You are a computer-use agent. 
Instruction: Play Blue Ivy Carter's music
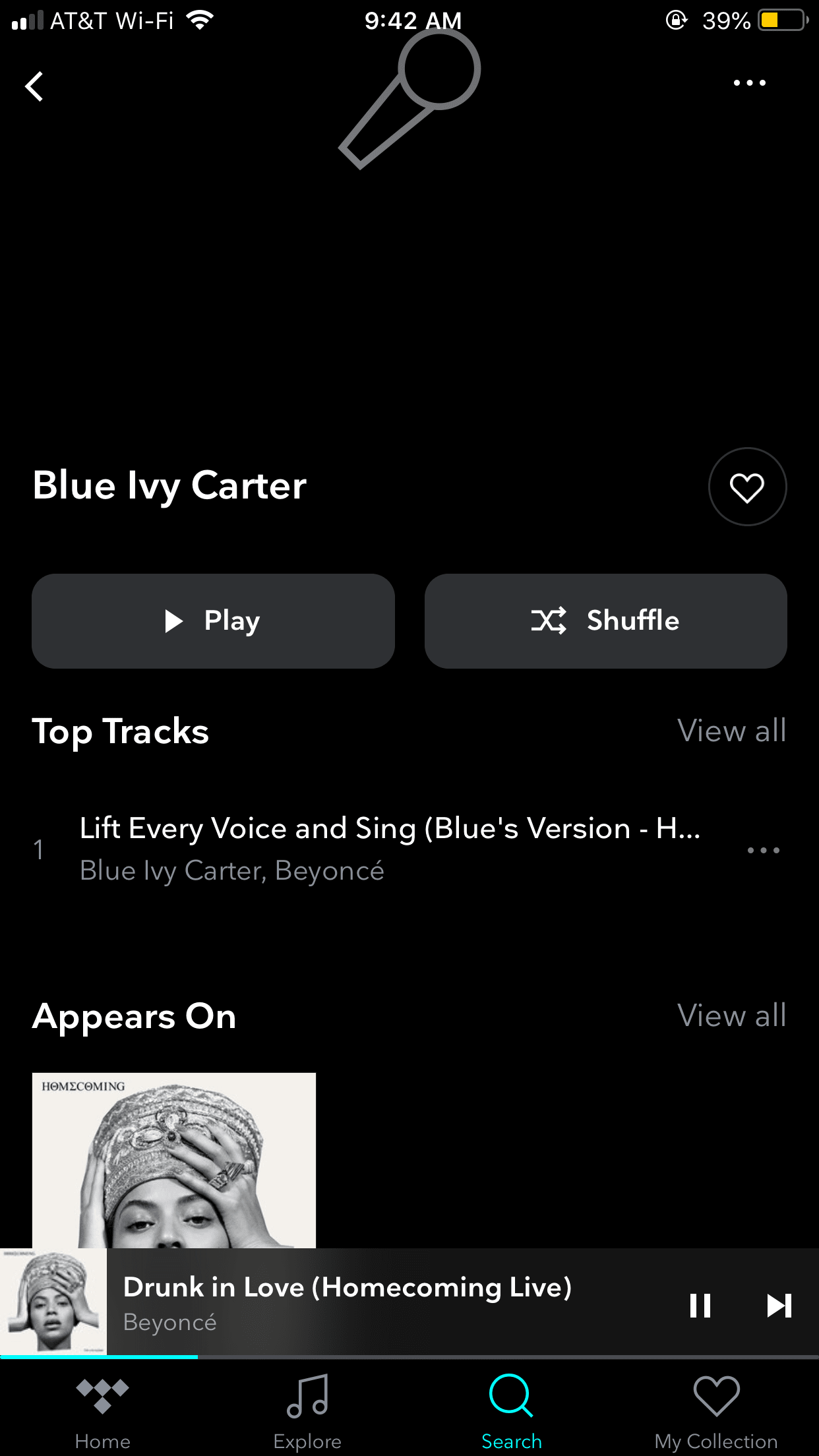tap(213, 621)
